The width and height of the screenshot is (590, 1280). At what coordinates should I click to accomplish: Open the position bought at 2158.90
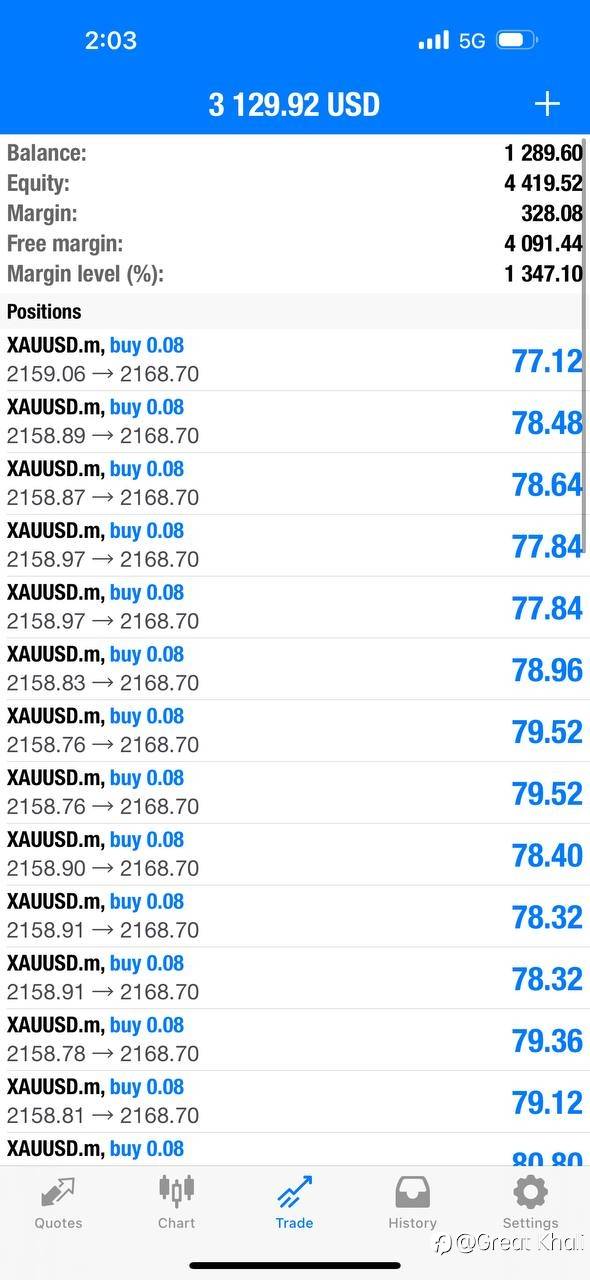295,855
